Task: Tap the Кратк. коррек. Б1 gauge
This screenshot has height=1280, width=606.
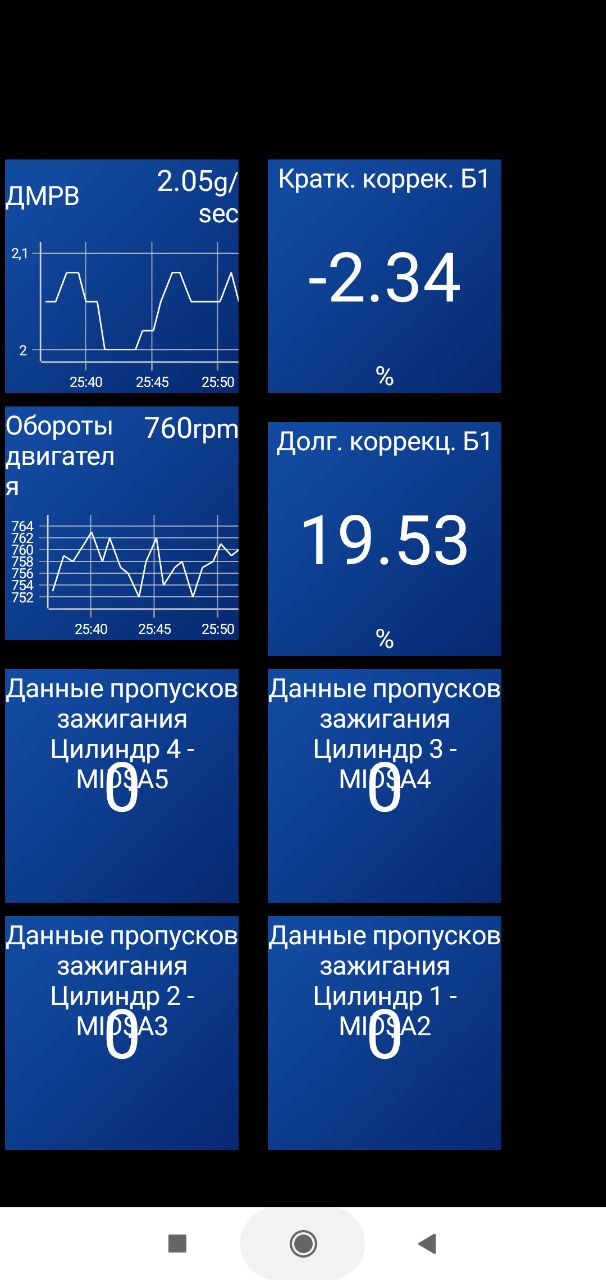Action: (x=384, y=276)
